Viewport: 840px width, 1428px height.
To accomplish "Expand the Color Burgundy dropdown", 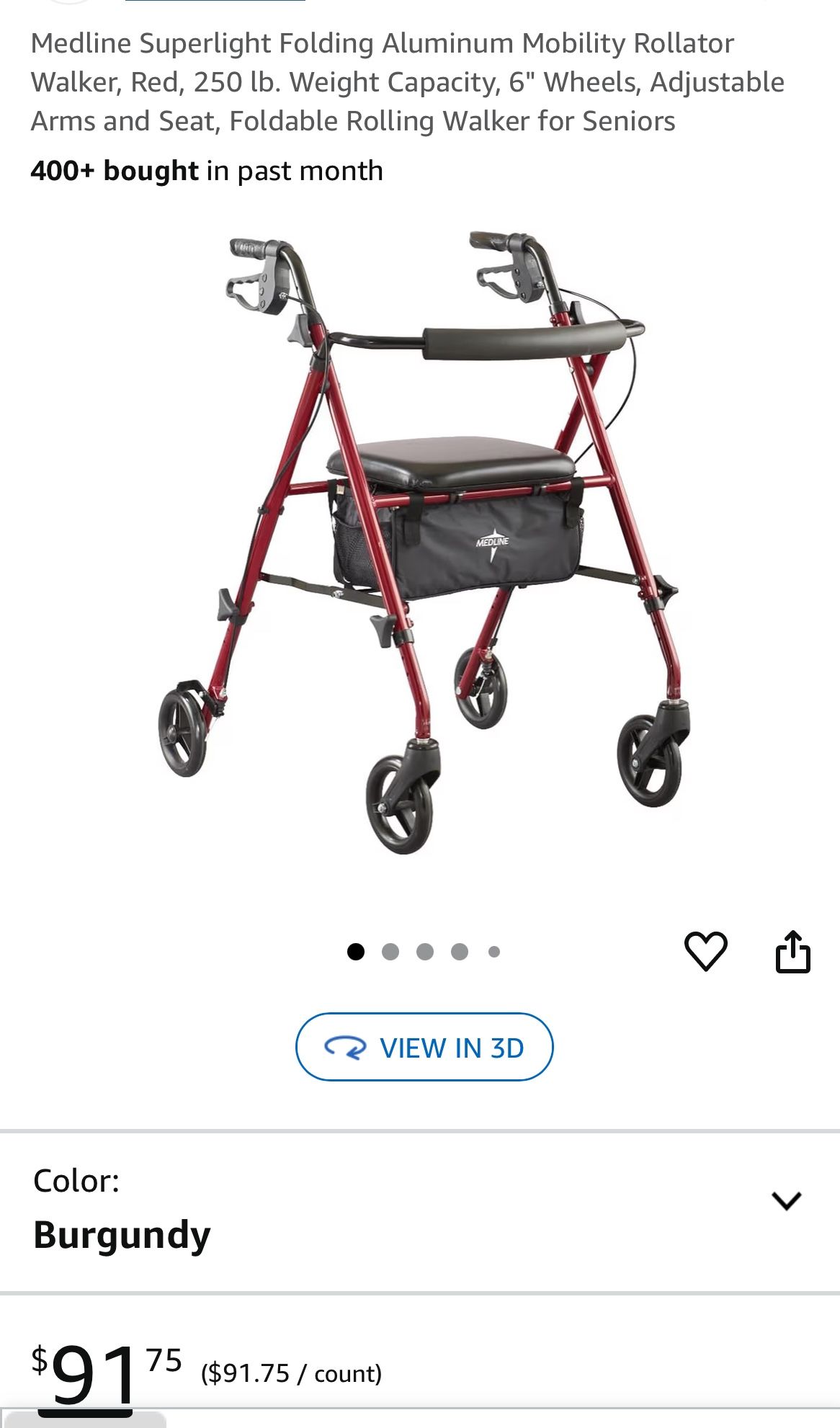I will pos(786,1201).
